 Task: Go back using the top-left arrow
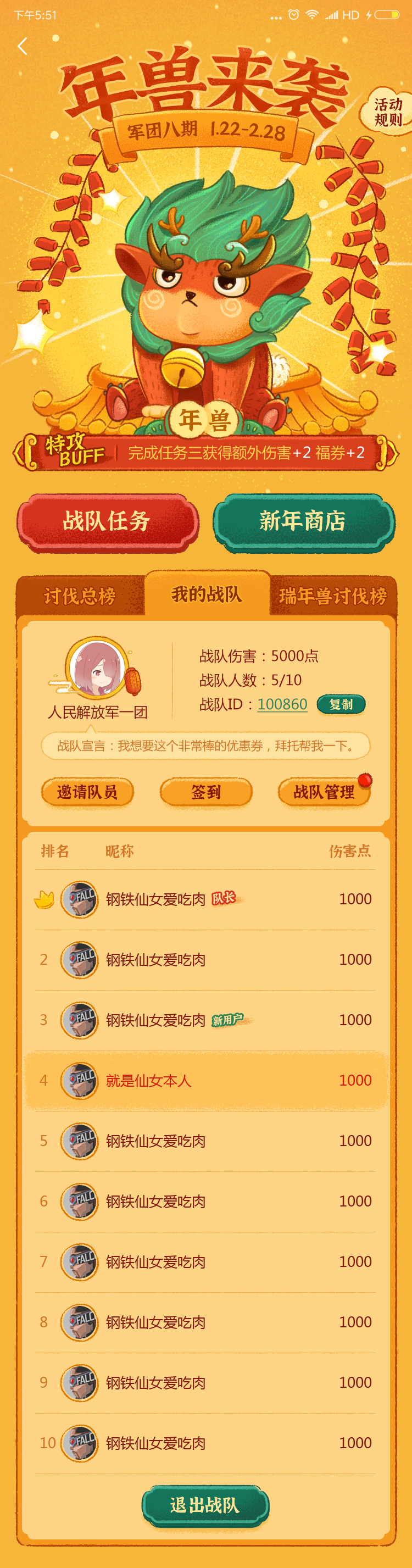(23, 46)
